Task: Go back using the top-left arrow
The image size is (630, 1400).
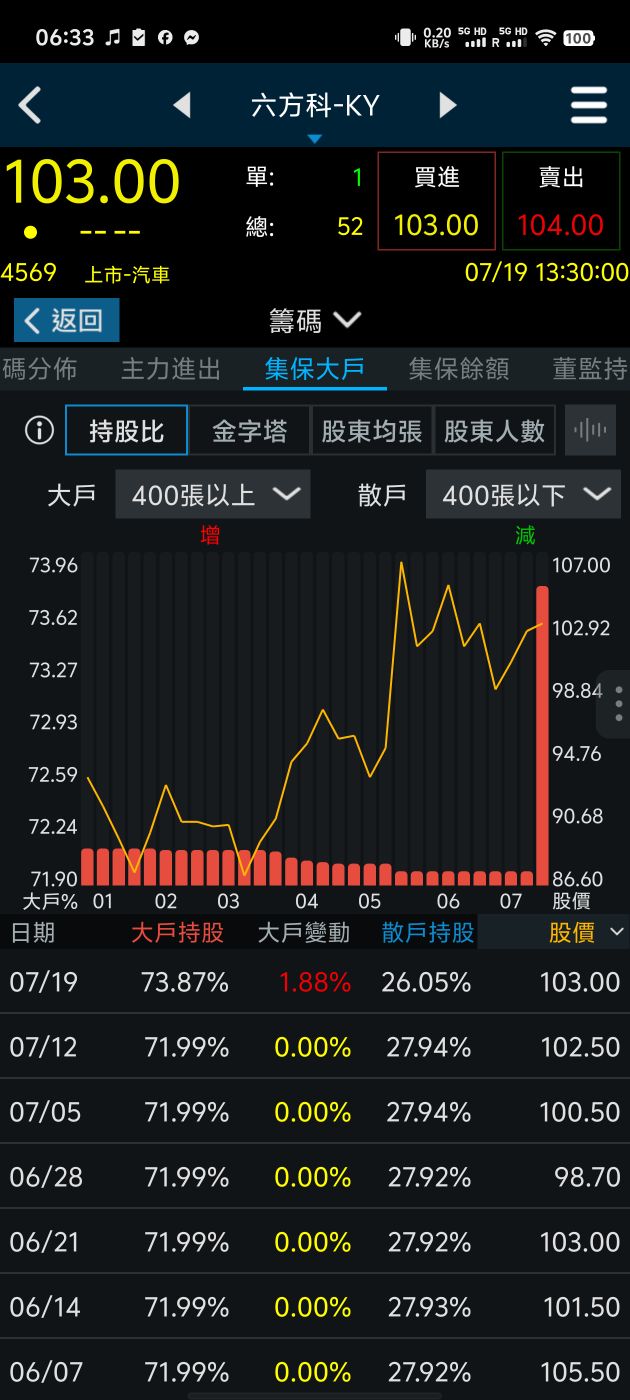Action: (x=31, y=105)
